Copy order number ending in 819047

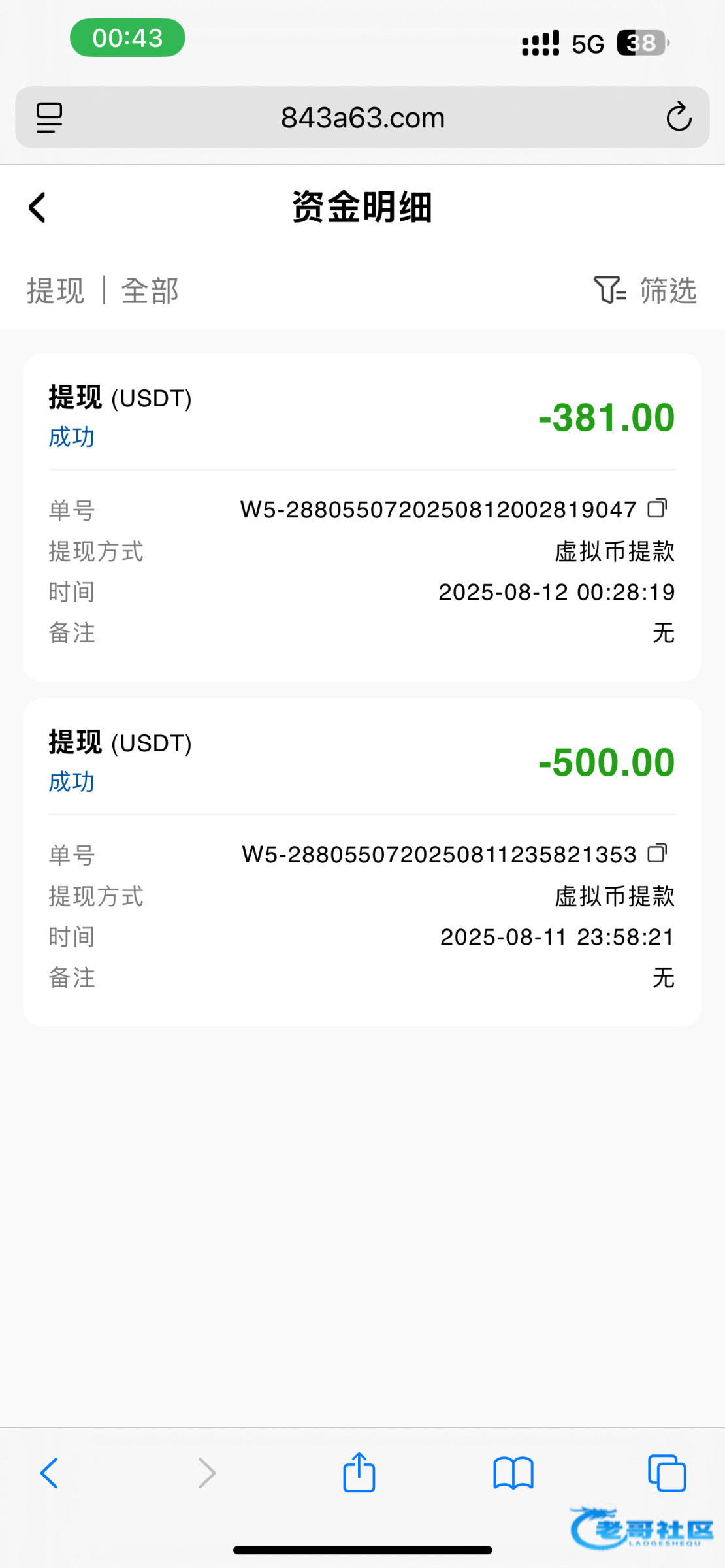pos(657,508)
